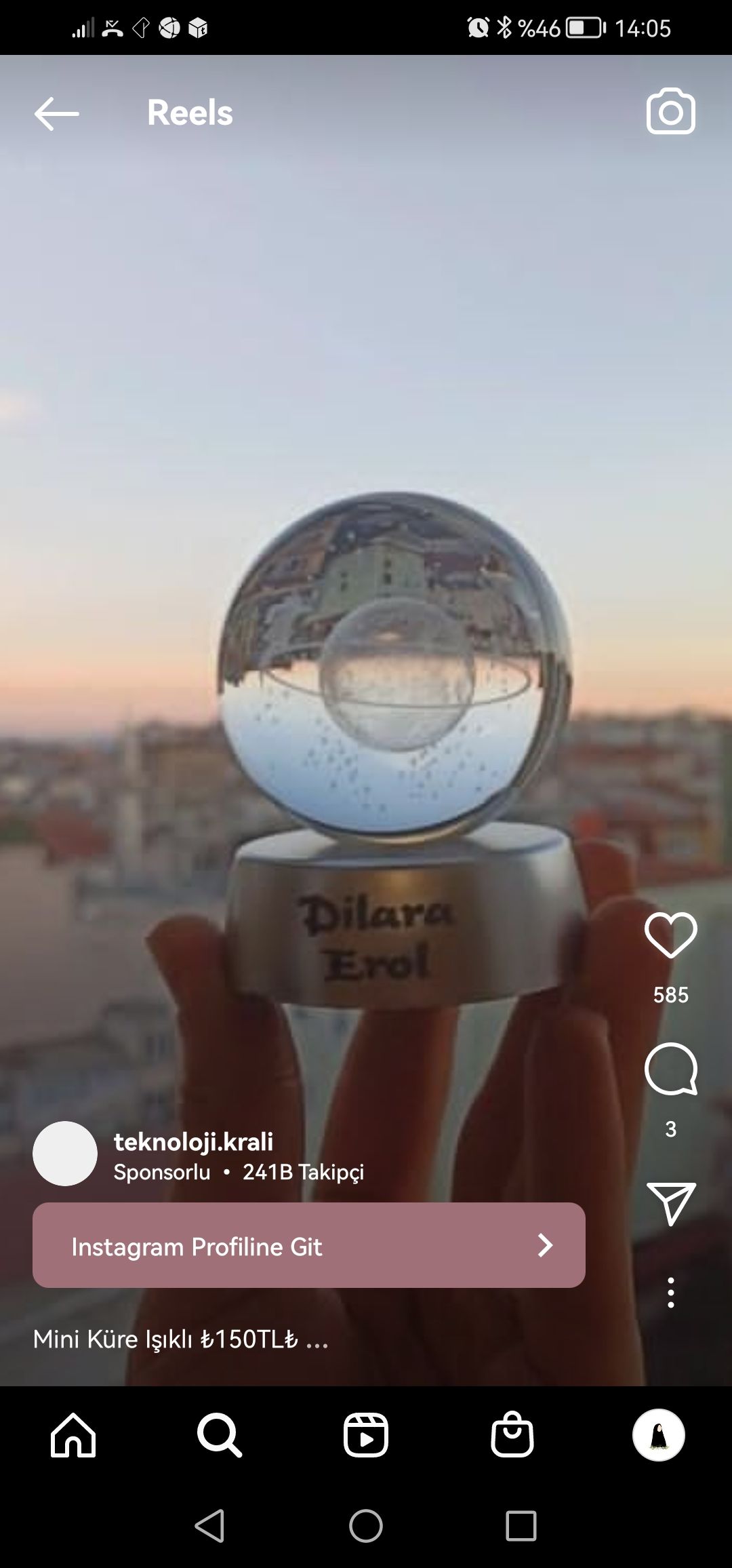Like this reel with the heart icon
This screenshot has width=732, height=1568.
670,935
